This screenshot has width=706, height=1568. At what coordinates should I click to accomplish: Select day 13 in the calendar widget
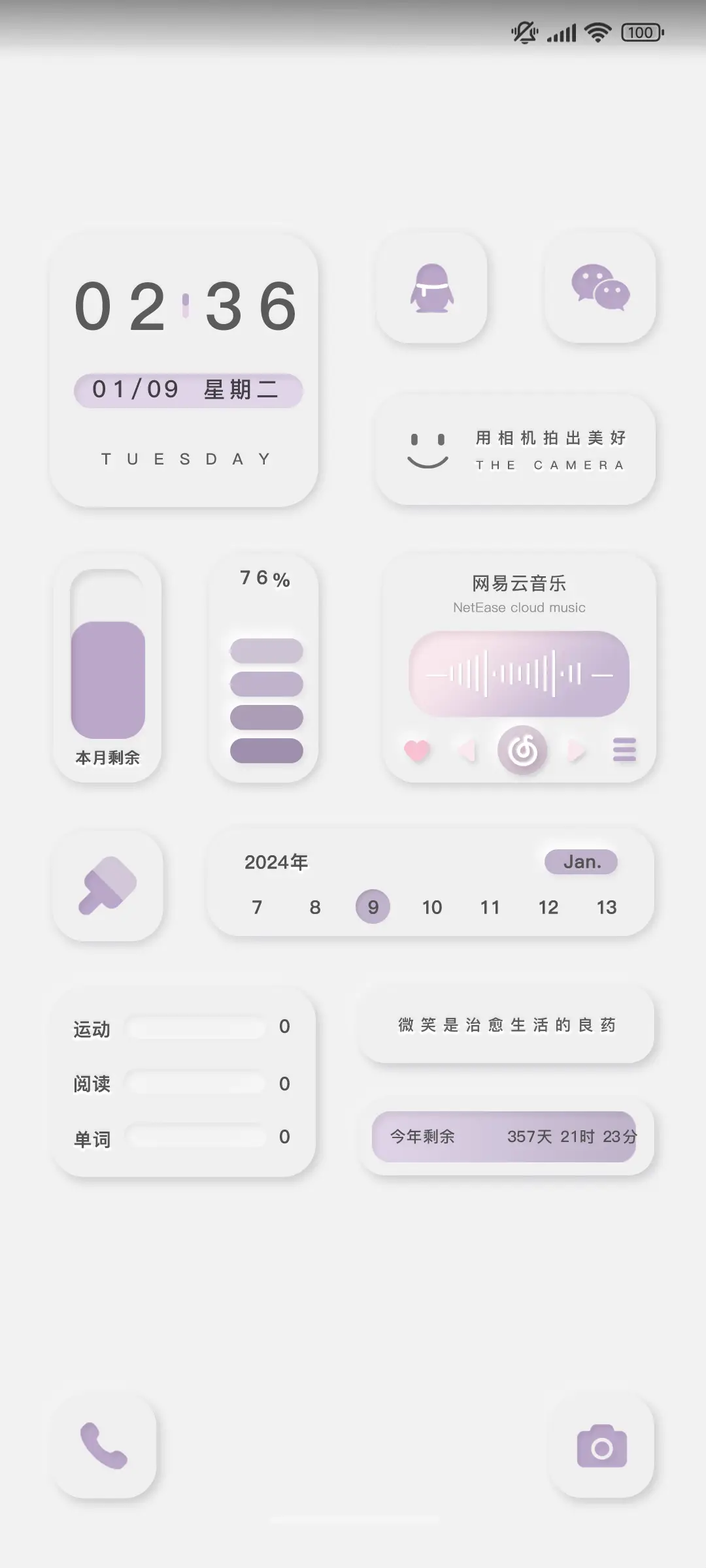click(x=606, y=907)
